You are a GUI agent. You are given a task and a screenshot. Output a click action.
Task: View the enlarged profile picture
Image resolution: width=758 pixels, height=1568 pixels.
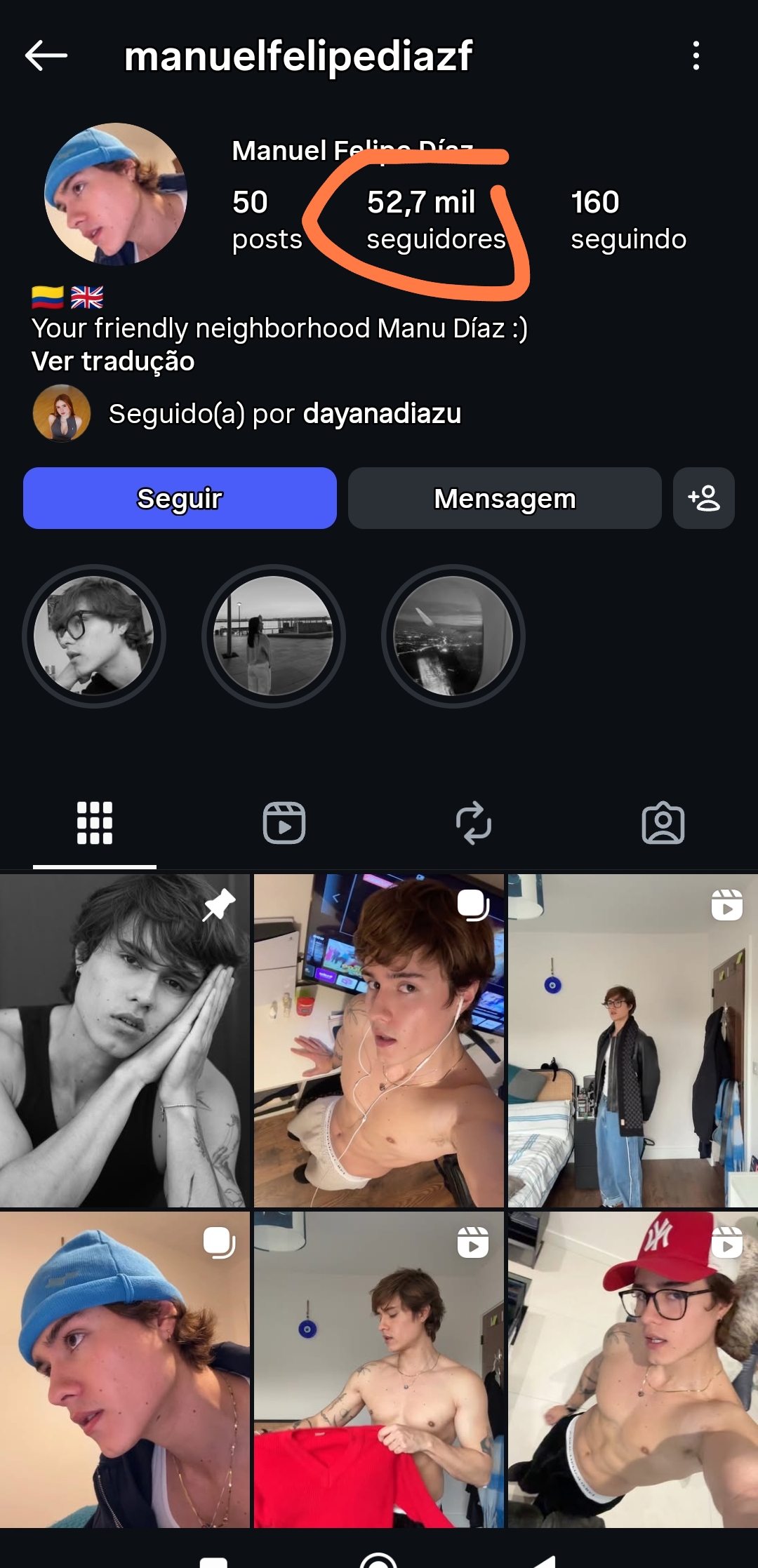pyautogui.click(x=116, y=194)
